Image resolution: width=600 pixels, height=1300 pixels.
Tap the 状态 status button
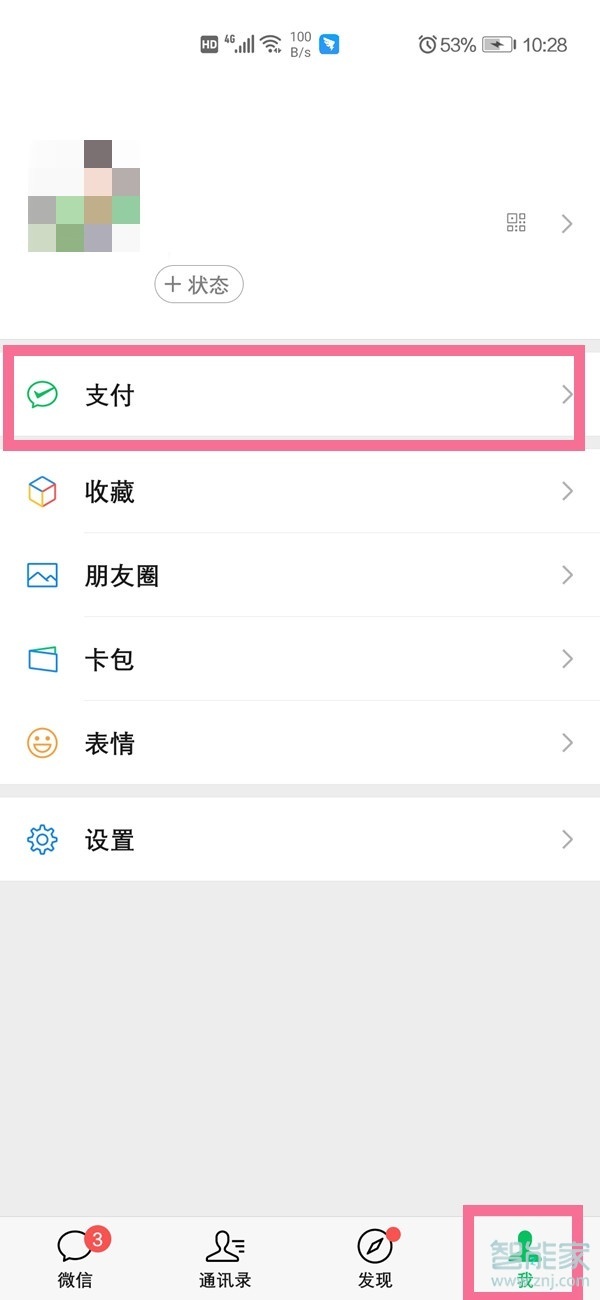click(199, 285)
